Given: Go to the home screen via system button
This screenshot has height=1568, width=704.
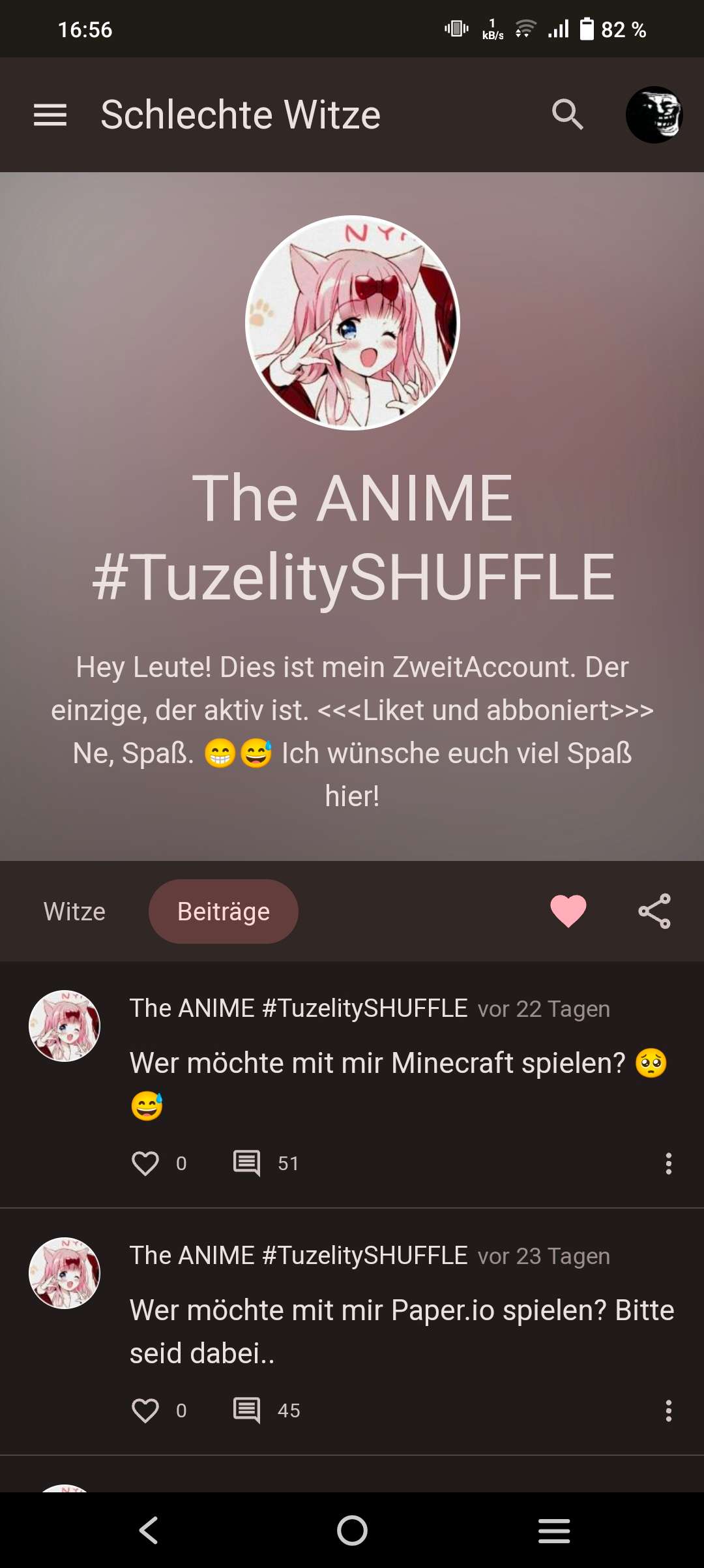Looking at the screenshot, I should pyautogui.click(x=352, y=1530).
